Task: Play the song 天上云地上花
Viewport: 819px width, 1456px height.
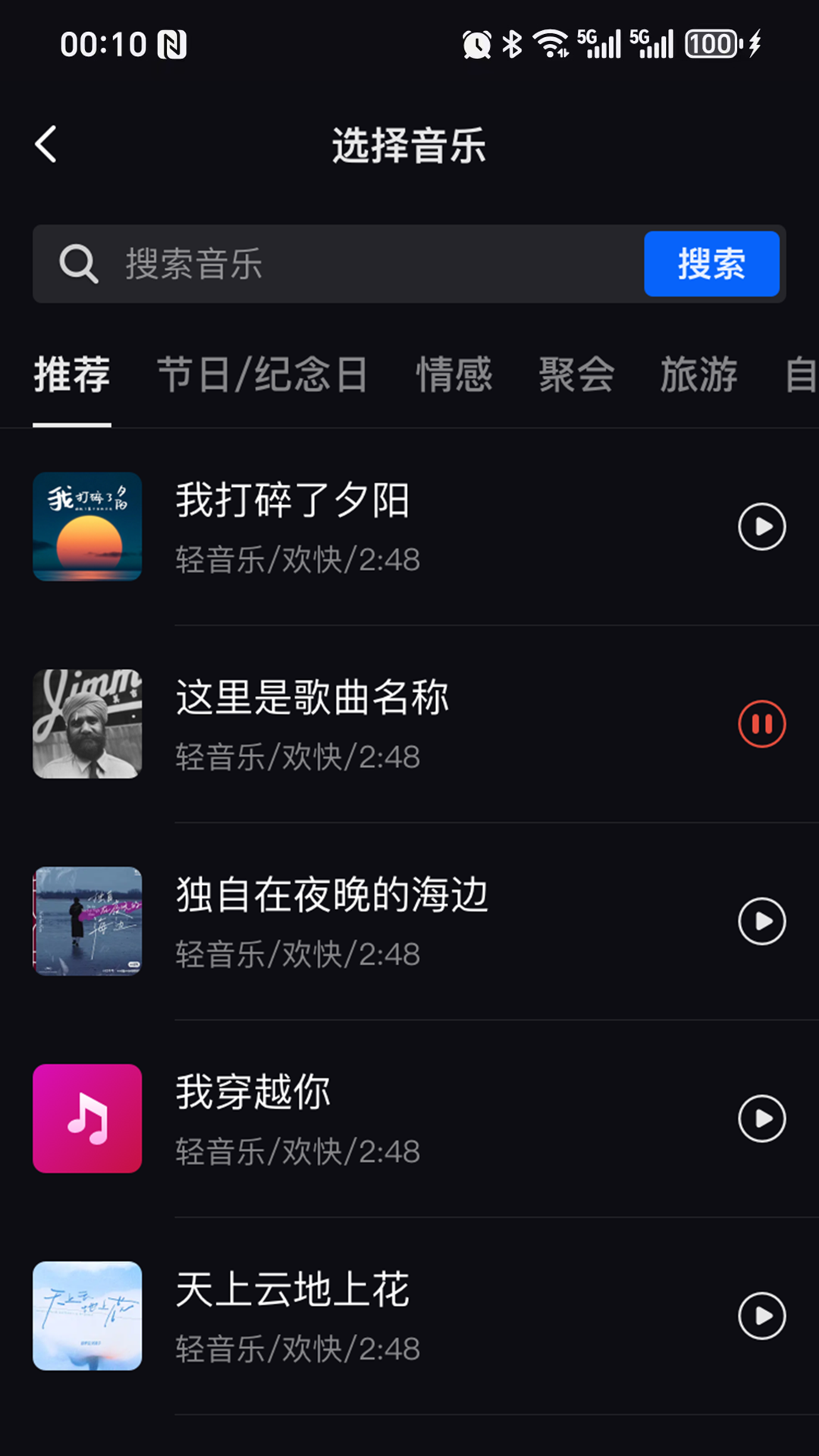Action: coord(761,1316)
